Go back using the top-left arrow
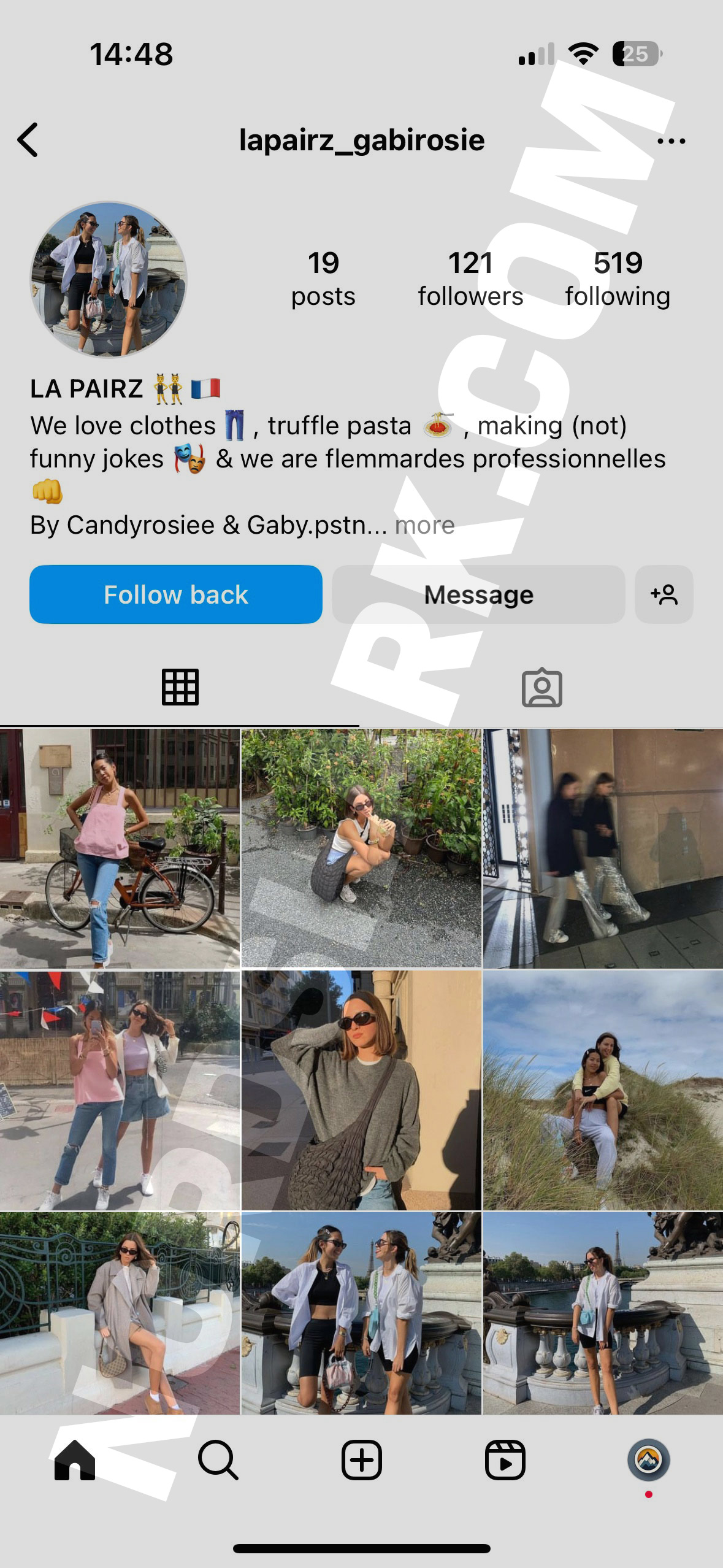Image resolution: width=723 pixels, height=1568 pixels. [28, 140]
